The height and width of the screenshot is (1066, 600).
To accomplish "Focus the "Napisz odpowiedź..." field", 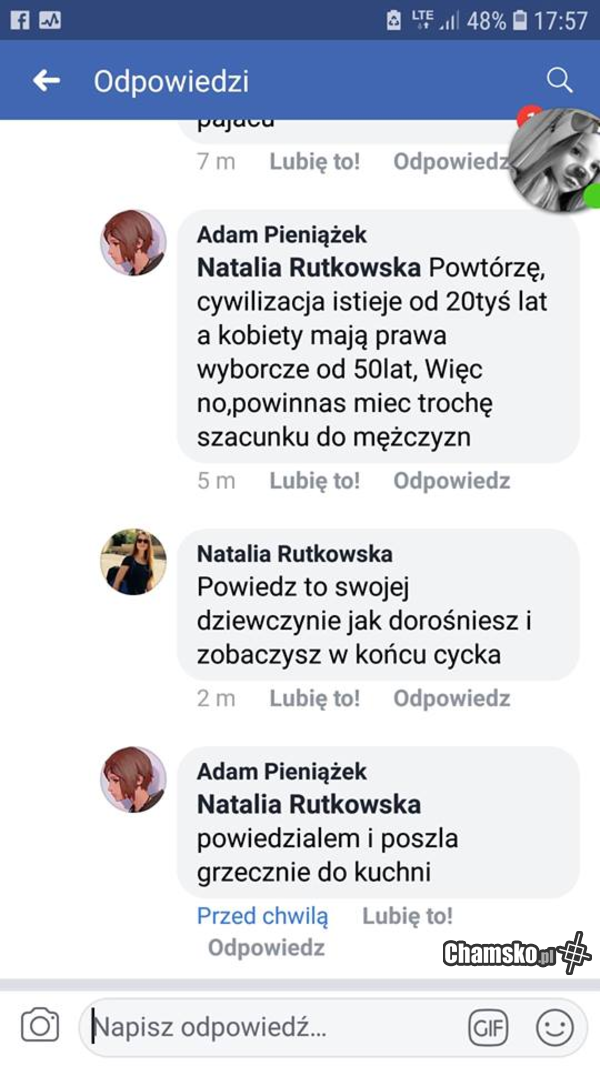I will [270, 1027].
